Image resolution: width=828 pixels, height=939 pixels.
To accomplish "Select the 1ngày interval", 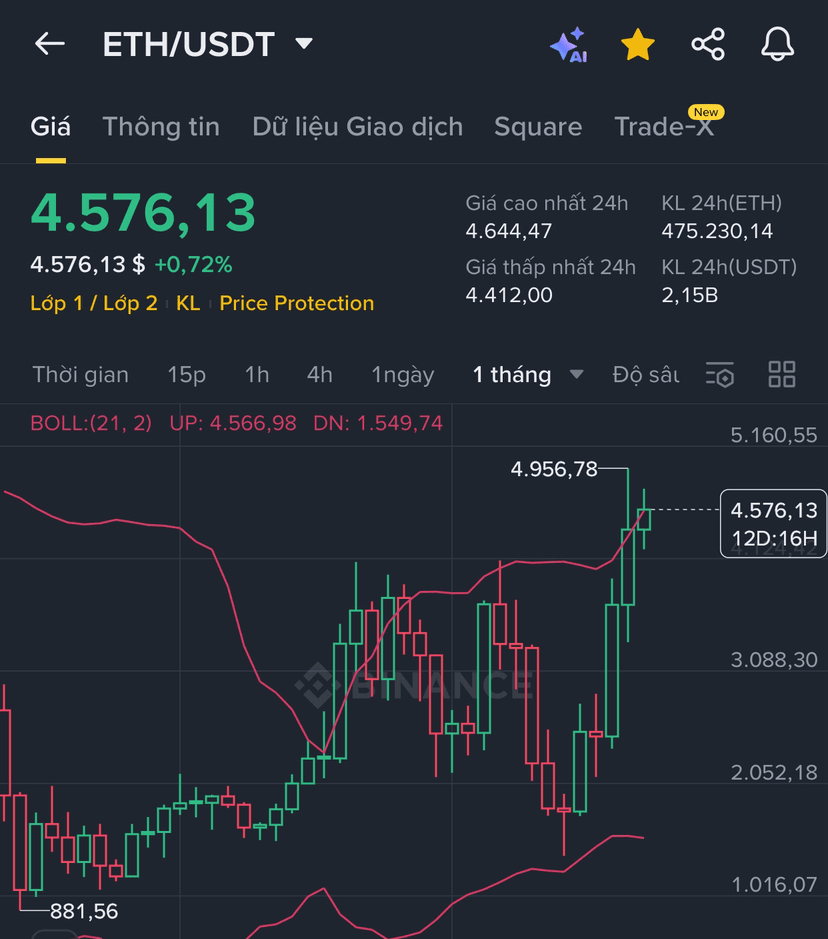I will 403,375.
